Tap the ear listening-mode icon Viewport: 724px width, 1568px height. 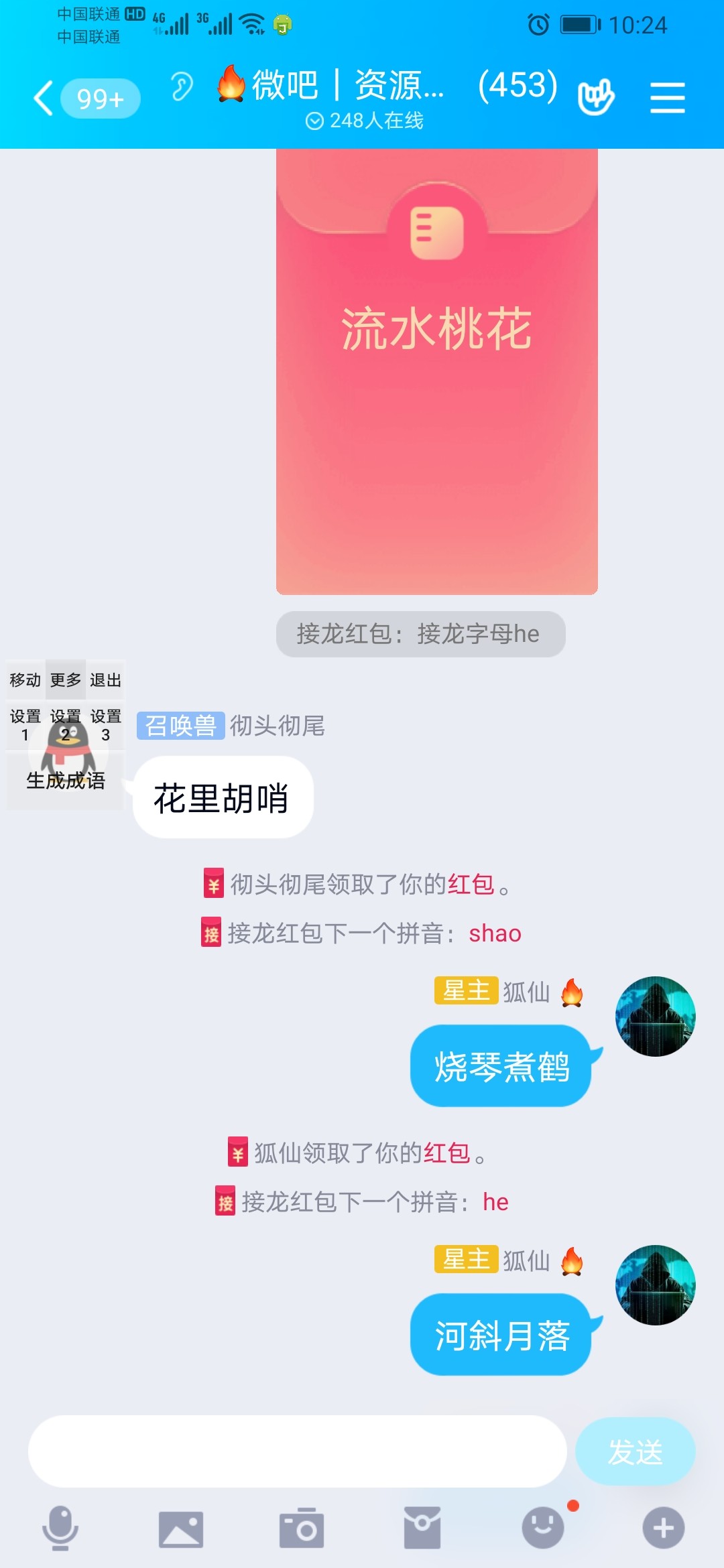[x=181, y=87]
